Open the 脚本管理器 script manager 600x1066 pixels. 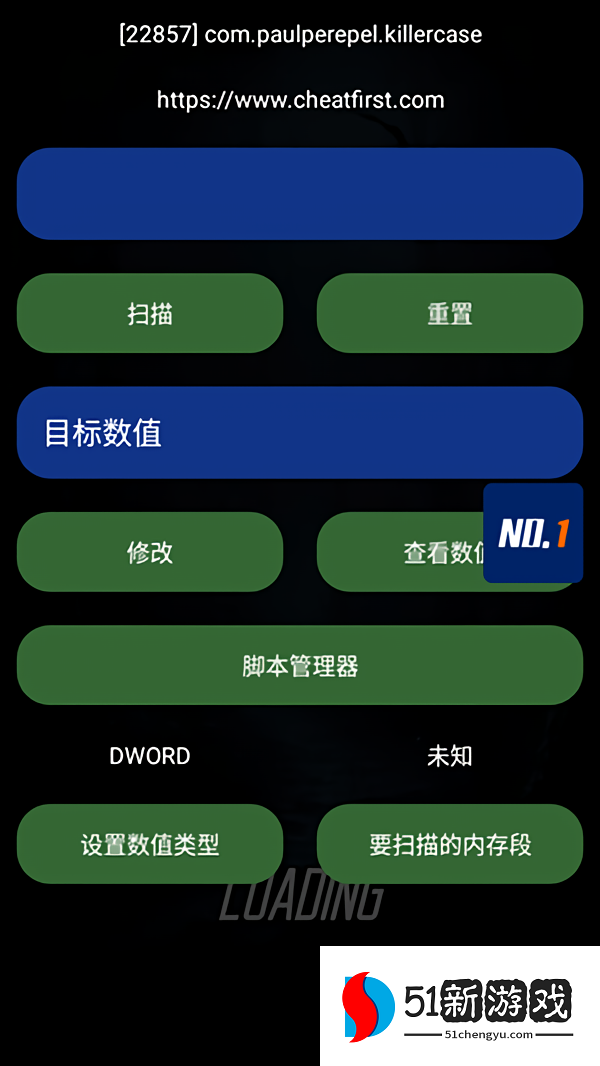(299, 666)
